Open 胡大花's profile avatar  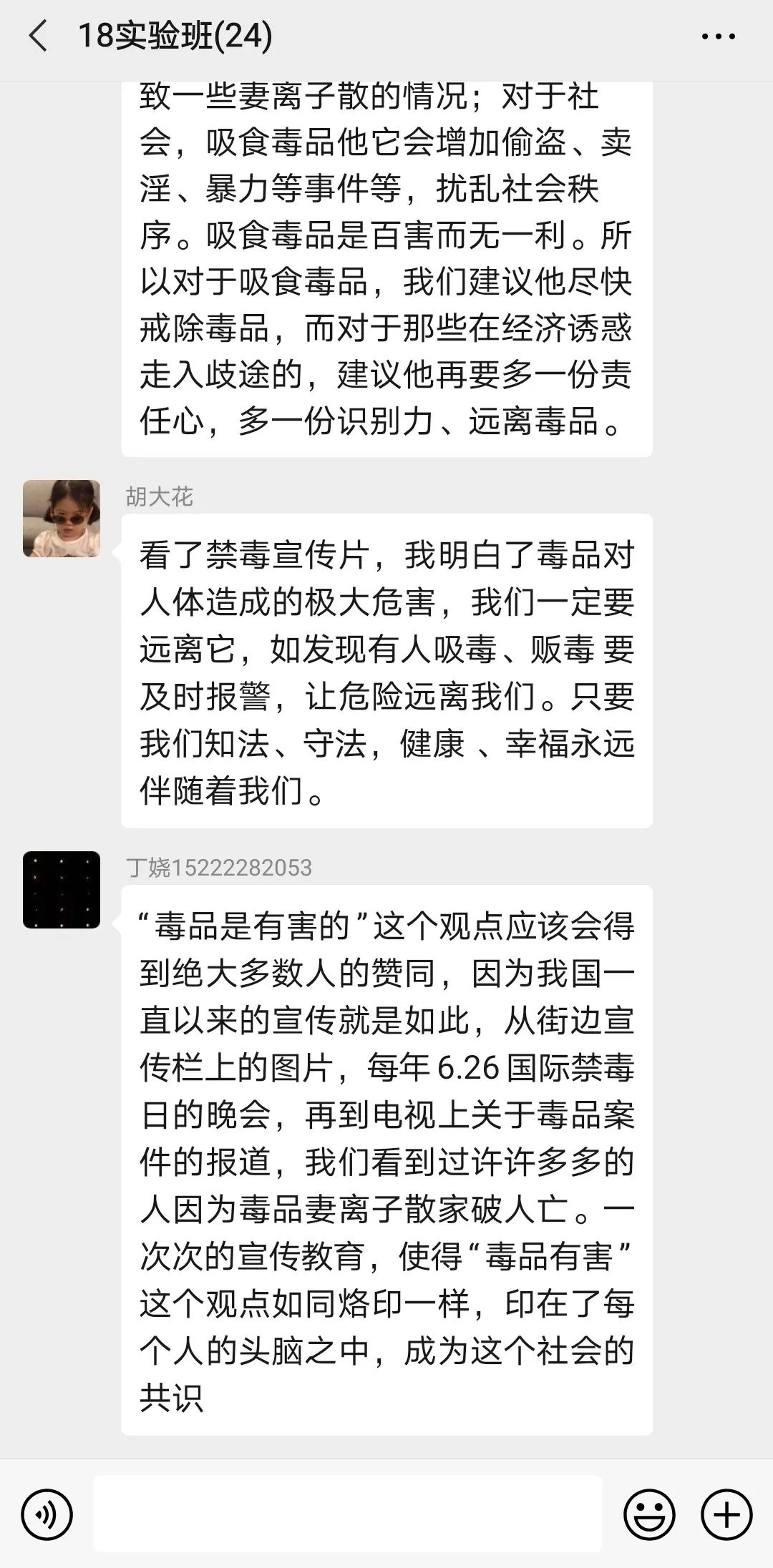tap(62, 519)
